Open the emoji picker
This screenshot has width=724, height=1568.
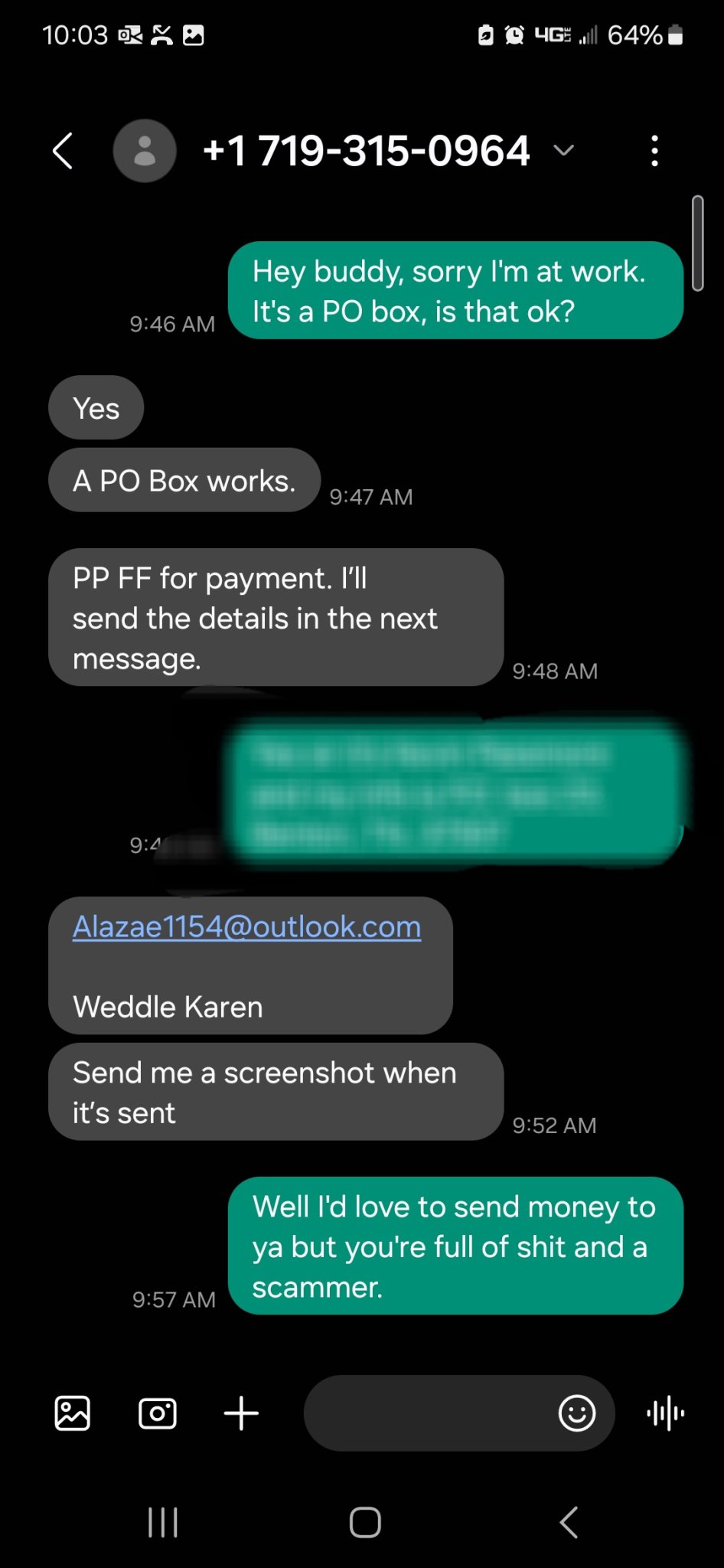click(577, 1413)
